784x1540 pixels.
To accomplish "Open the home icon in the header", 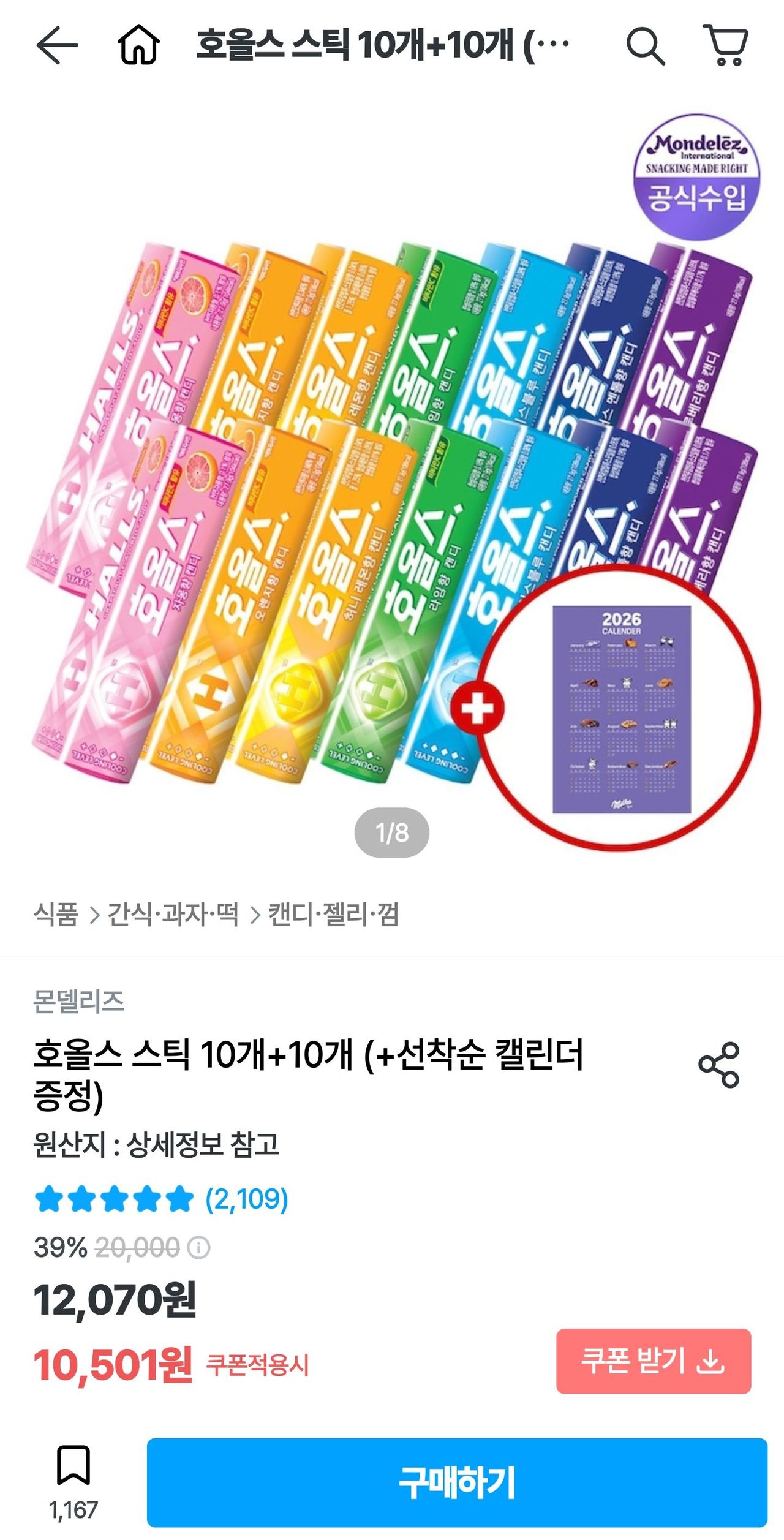I will [x=139, y=45].
